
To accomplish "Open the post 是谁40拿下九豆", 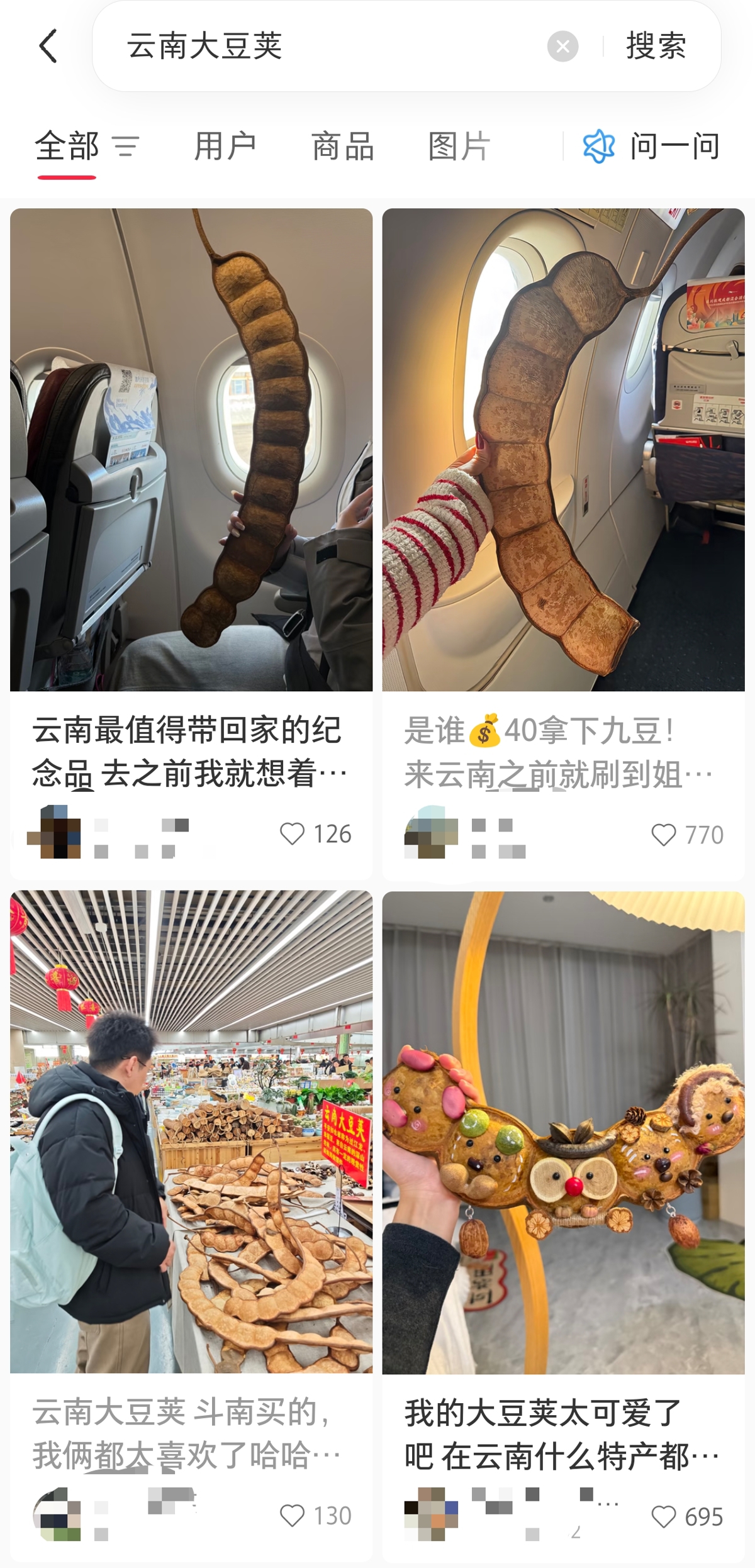I will tap(563, 450).
